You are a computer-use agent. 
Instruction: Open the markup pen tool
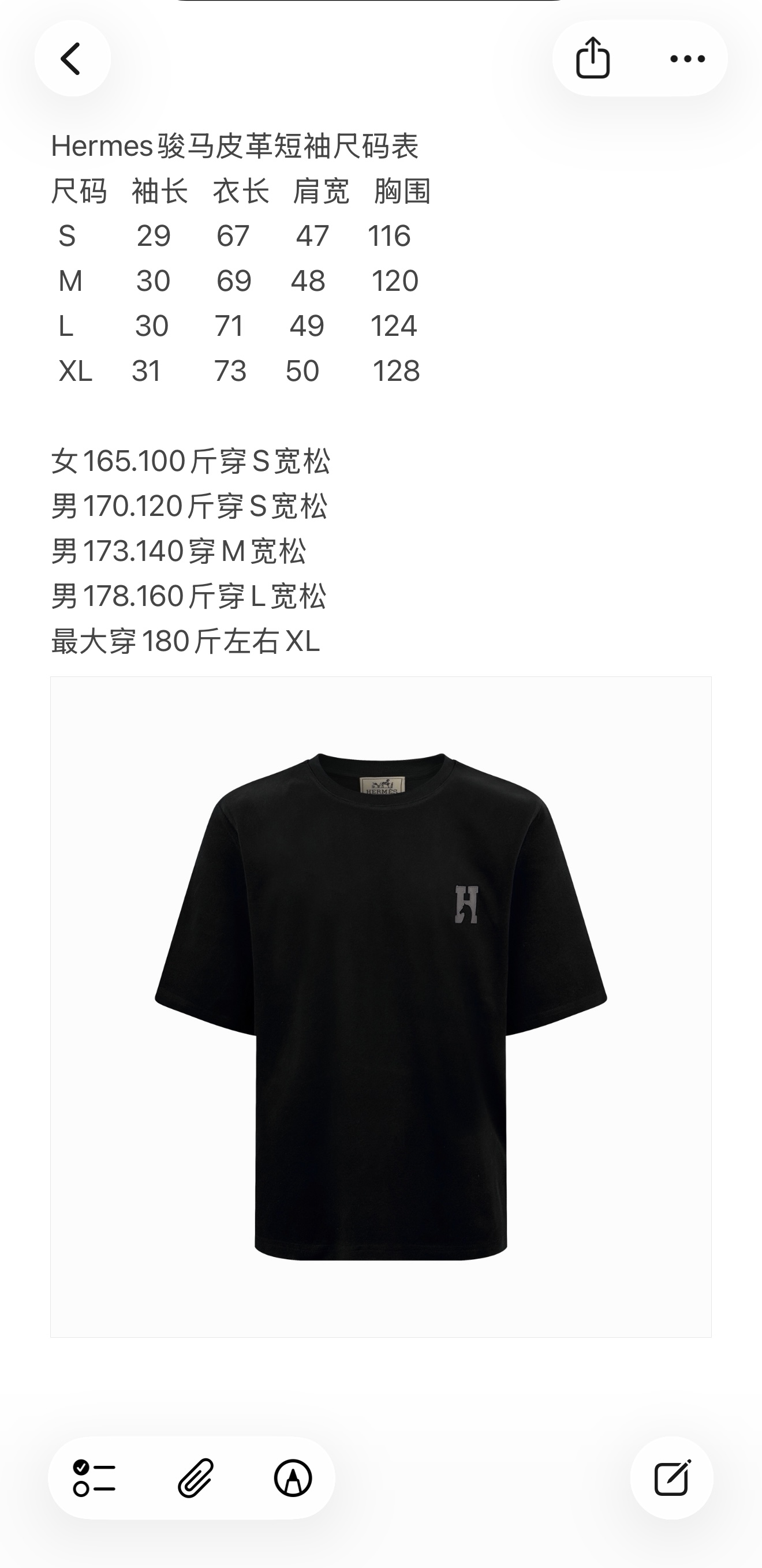[293, 1478]
